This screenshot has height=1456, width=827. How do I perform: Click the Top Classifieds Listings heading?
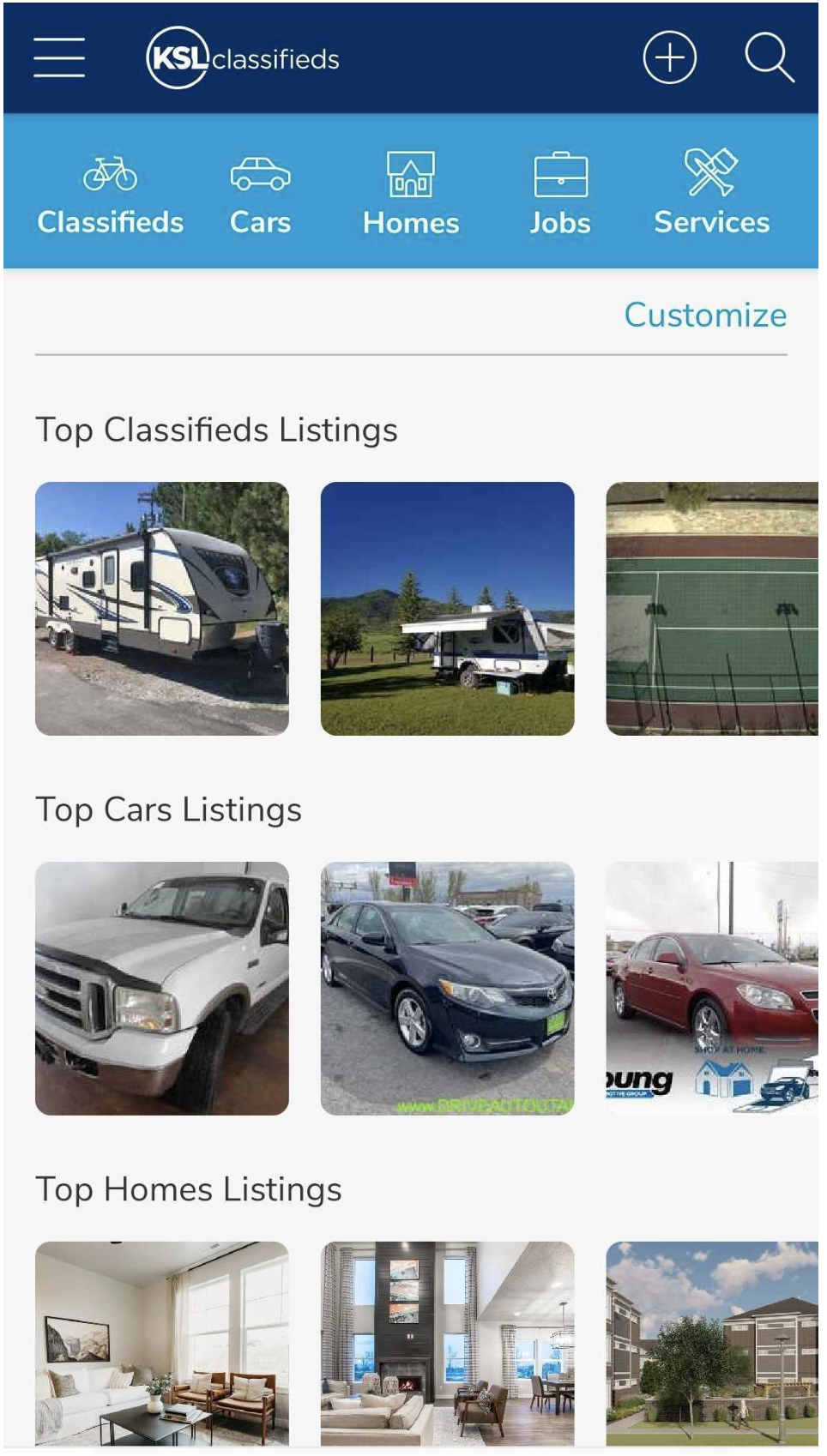(x=217, y=430)
